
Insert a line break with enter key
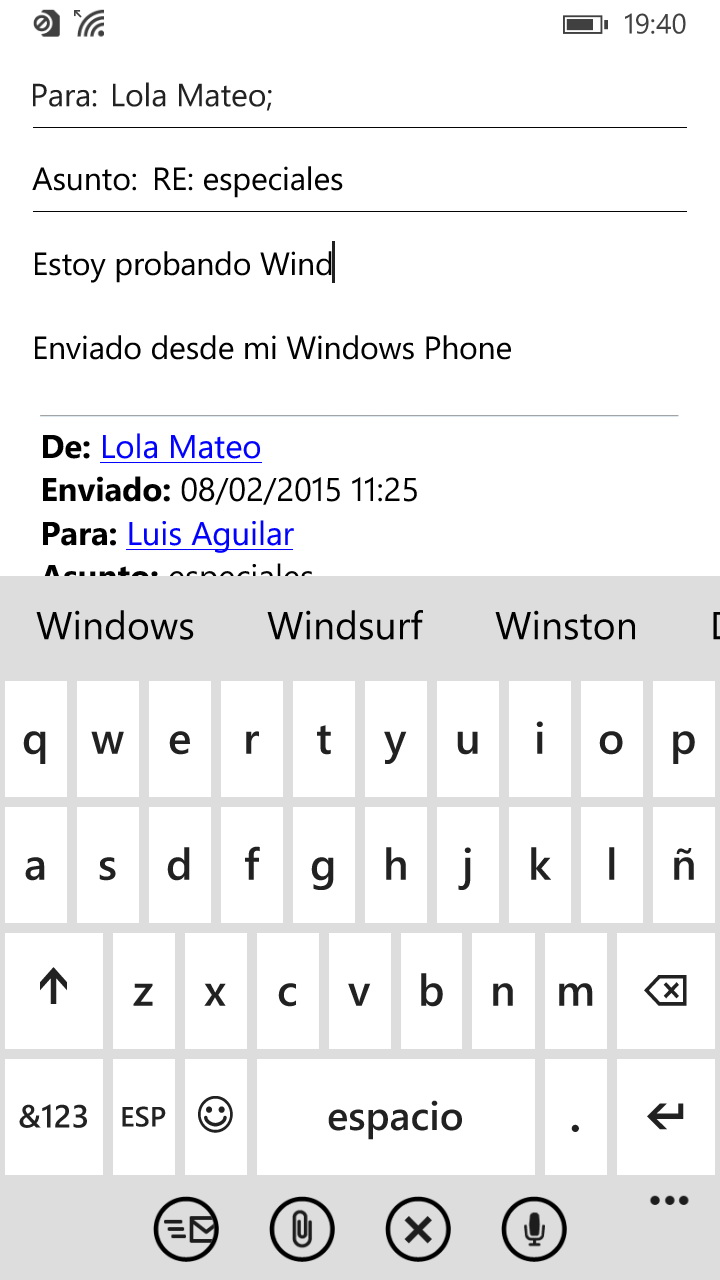666,1117
